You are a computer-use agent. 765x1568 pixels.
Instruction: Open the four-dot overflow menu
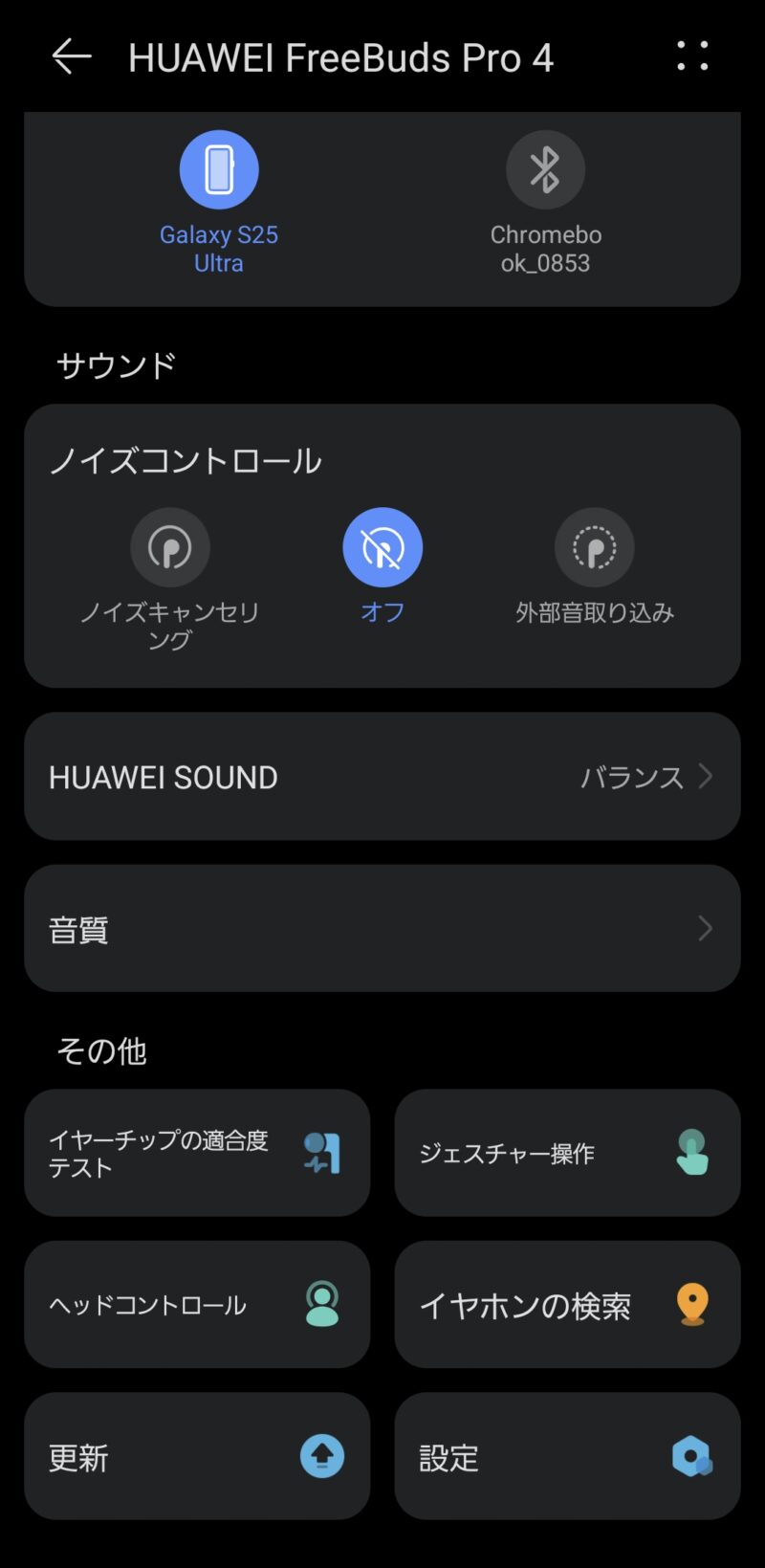click(692, 56)
